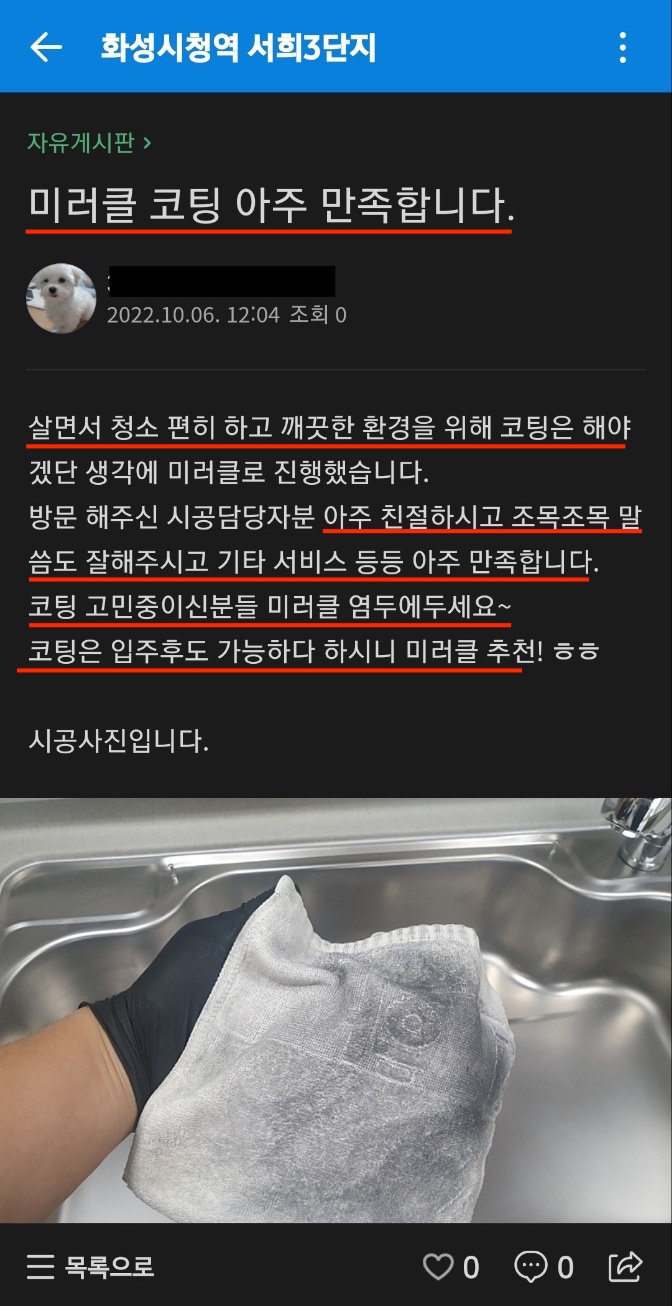Open the sink coating photo
Viewport: 672px width, 1306px height.
[x=336, y=1010]
